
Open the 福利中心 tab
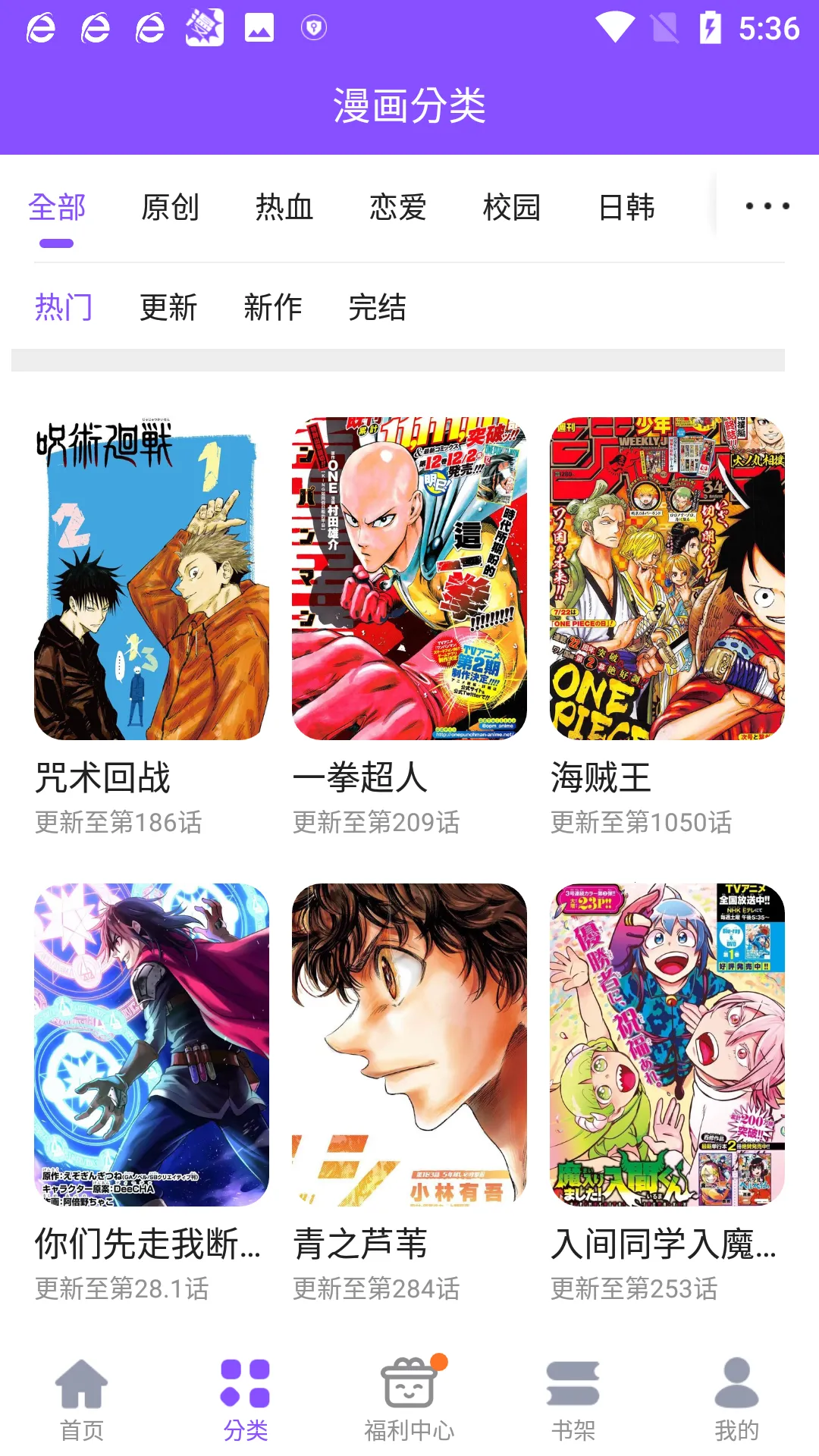tap(409, 1400)
